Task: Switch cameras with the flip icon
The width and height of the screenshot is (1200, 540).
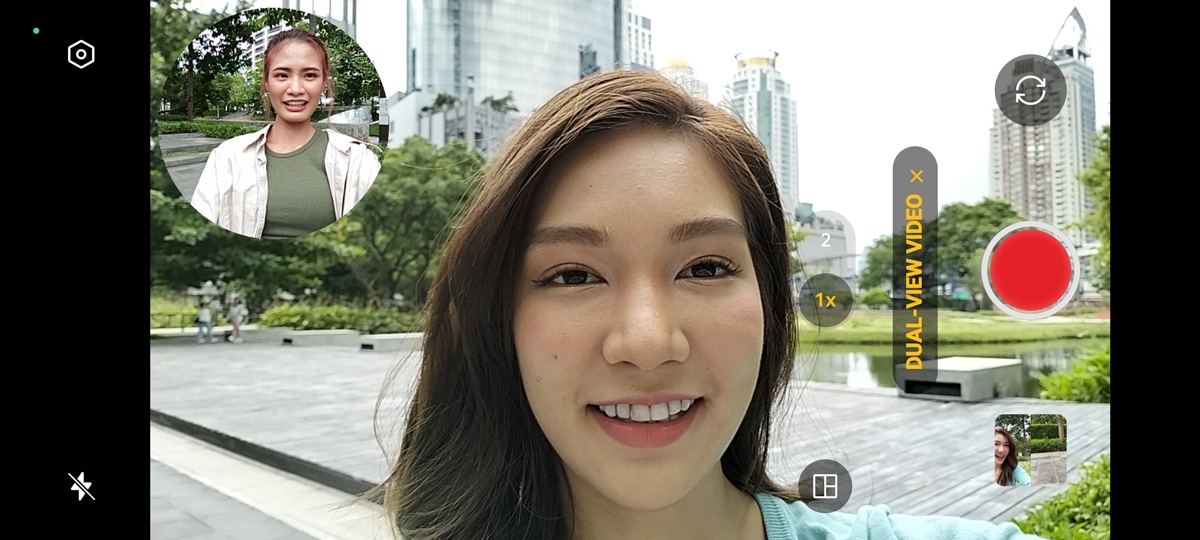Action: 1030,90
